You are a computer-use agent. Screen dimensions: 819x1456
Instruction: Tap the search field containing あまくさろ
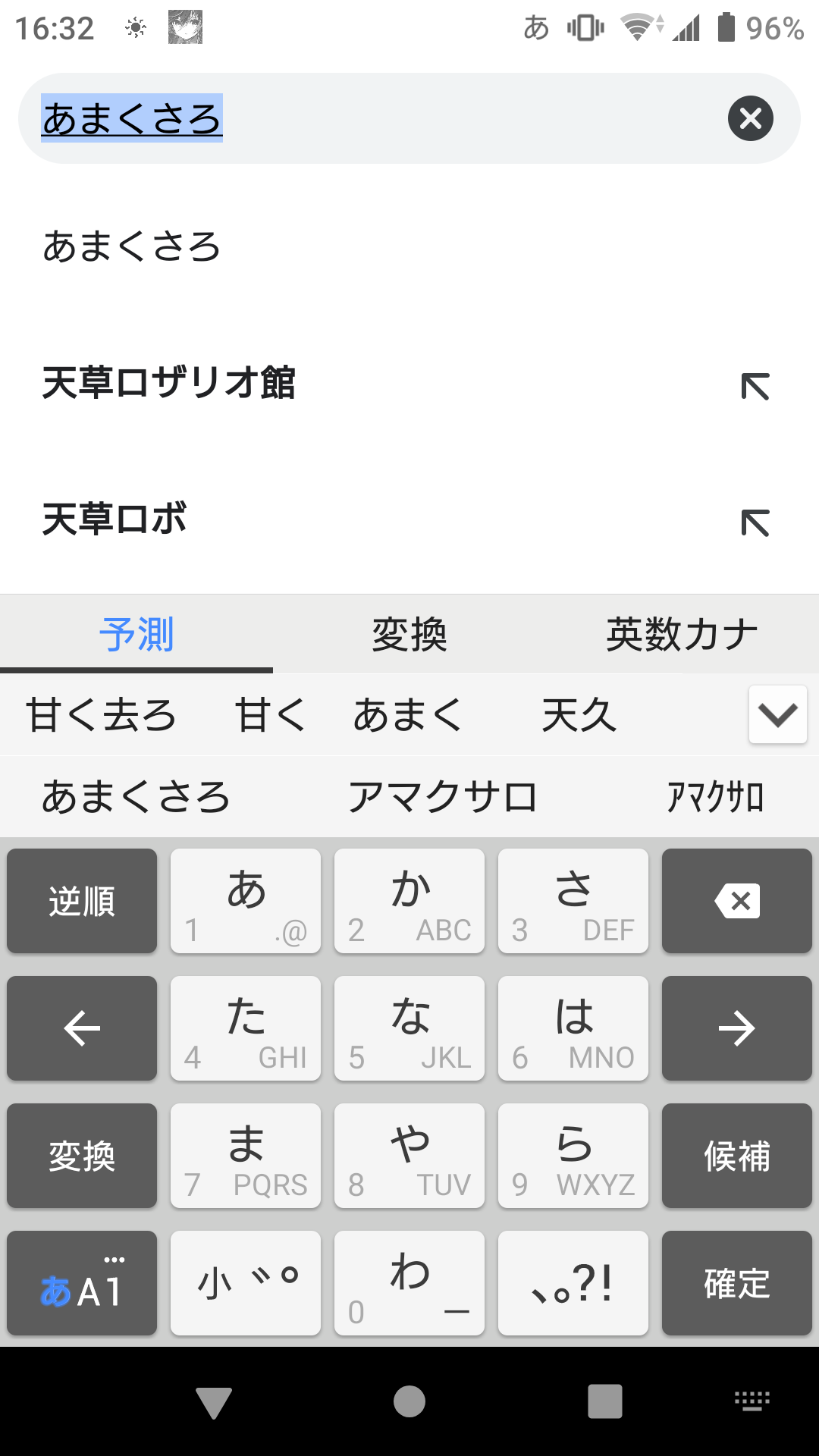pos(379,118)
